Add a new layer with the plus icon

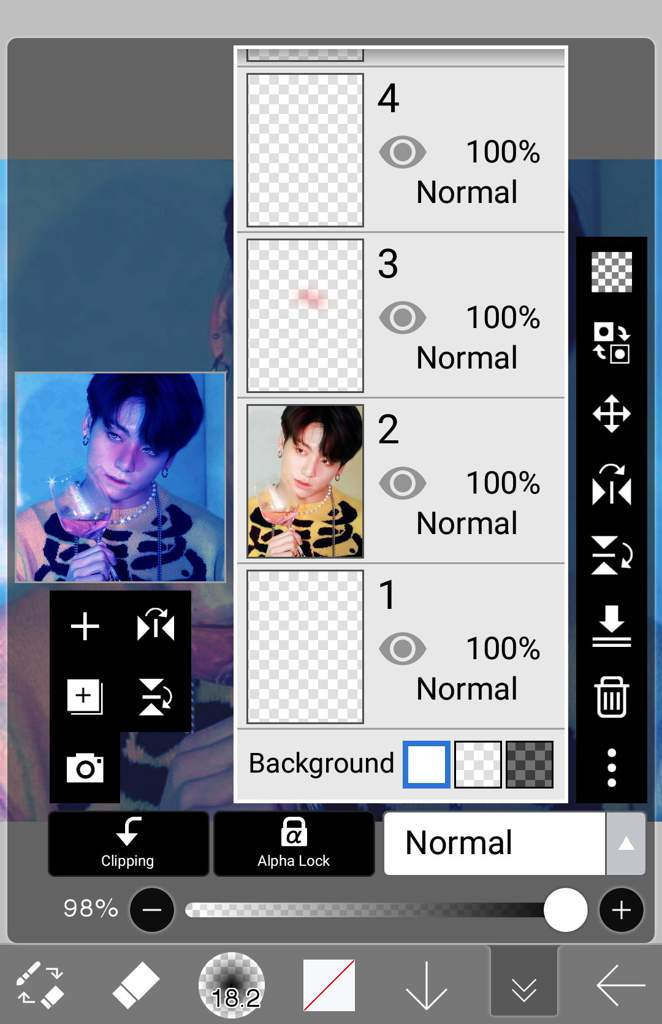(x=85, y=627)
